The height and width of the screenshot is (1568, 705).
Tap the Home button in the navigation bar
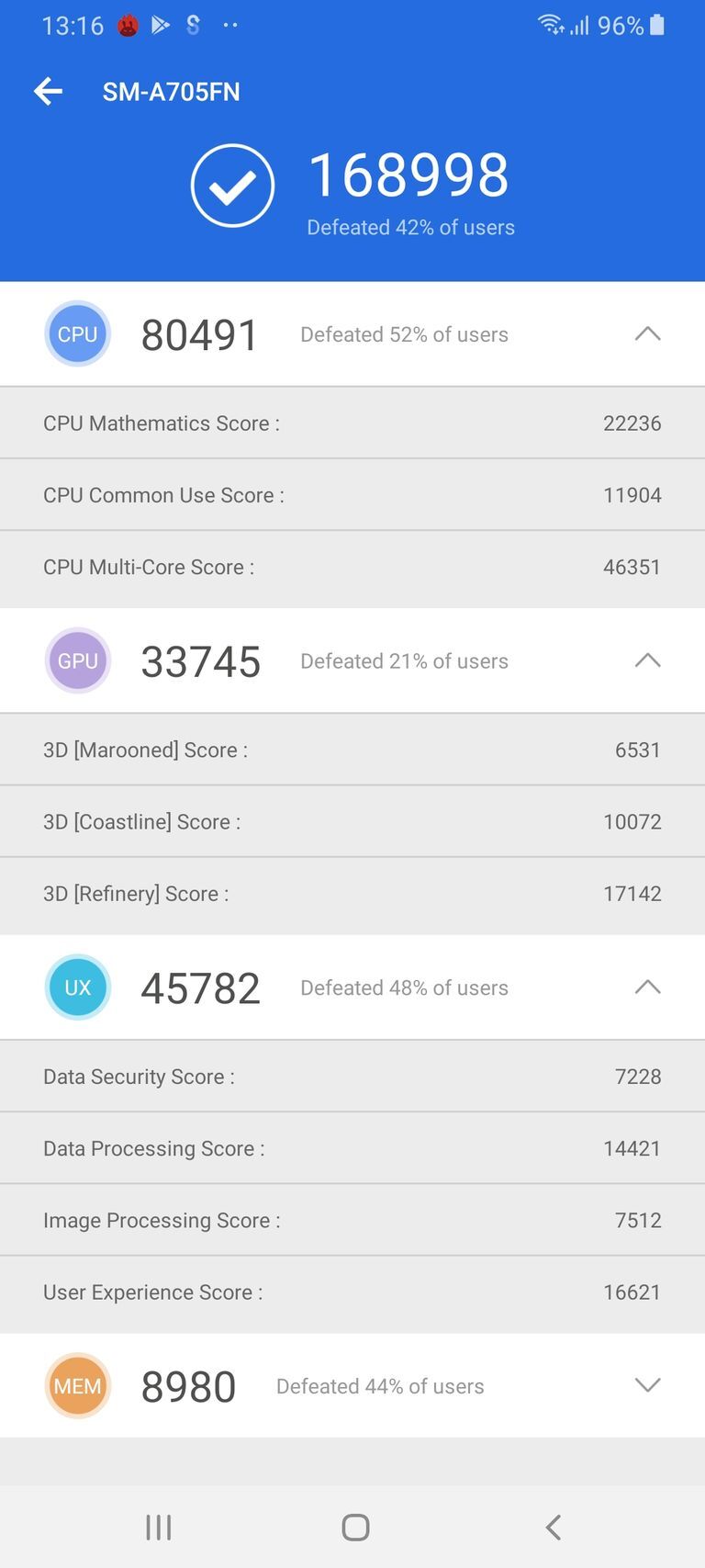coord(352,1527)
